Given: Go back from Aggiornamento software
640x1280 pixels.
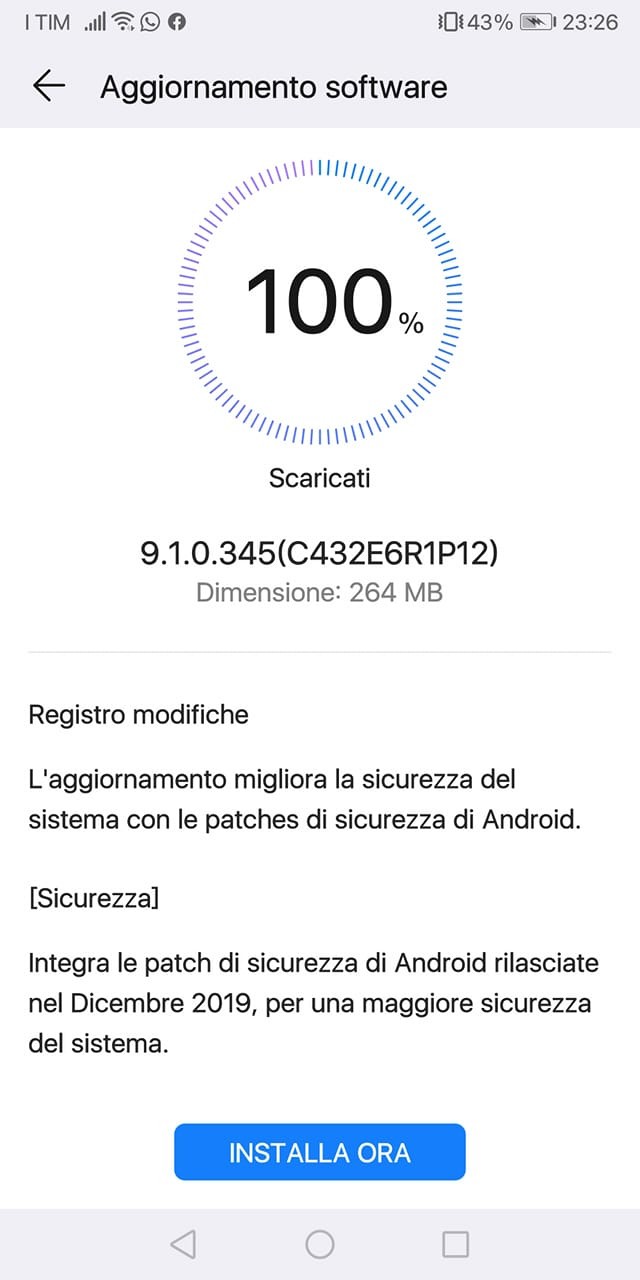Looking at the screenshot, I should click(x=48, y=87).
